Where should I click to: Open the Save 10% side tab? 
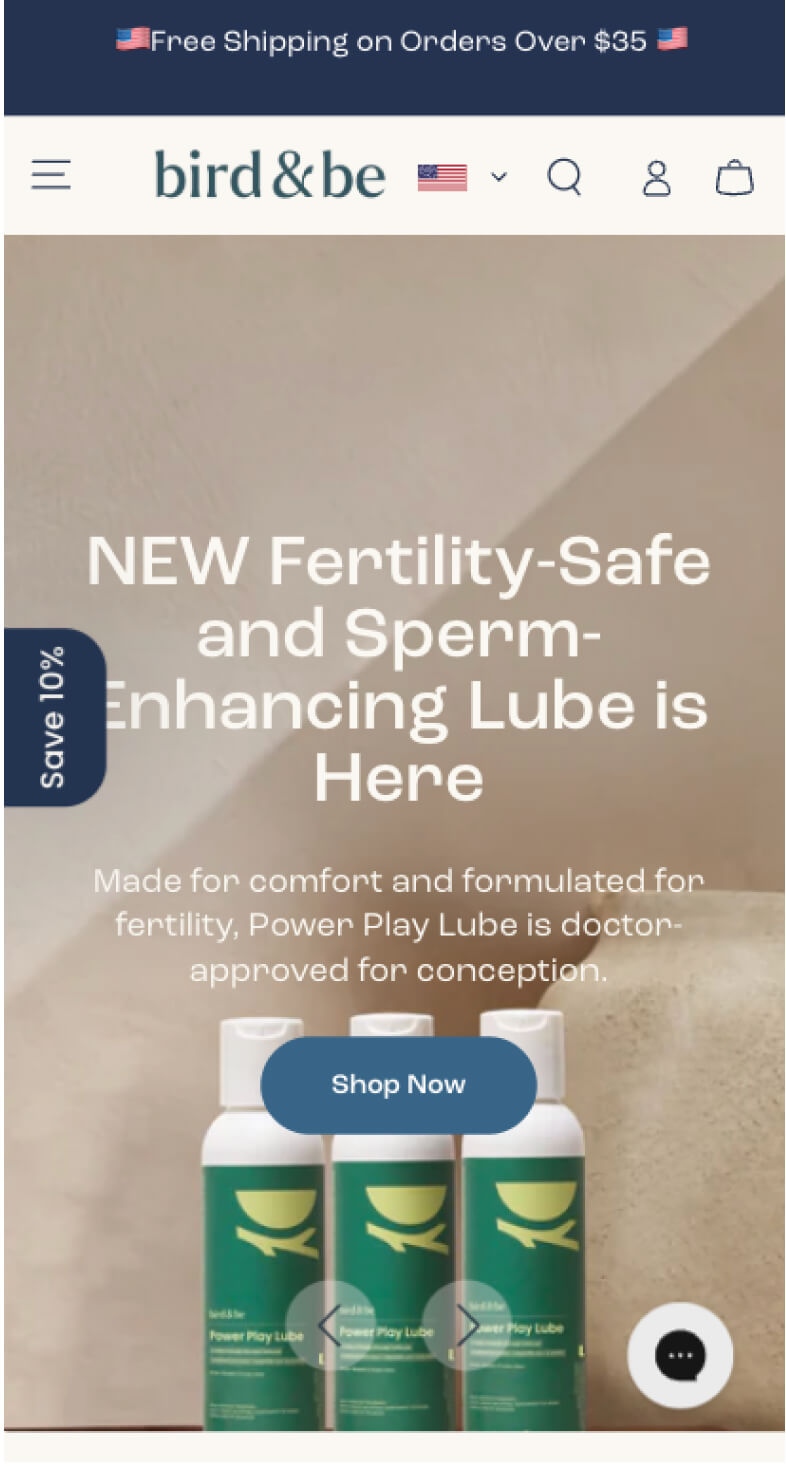(x=54, y=716)
